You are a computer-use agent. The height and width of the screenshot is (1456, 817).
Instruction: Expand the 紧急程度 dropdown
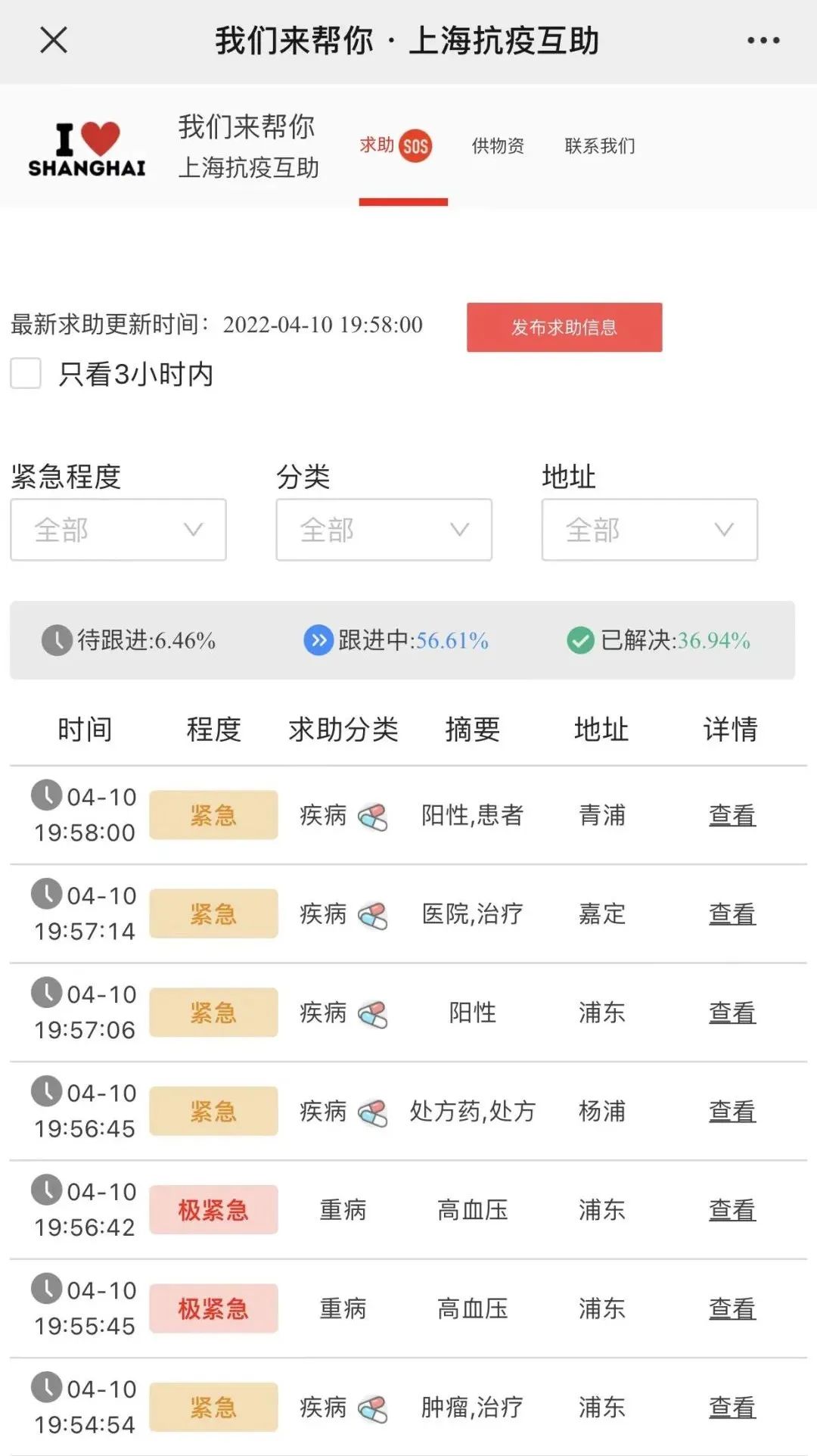coord(118,530)
